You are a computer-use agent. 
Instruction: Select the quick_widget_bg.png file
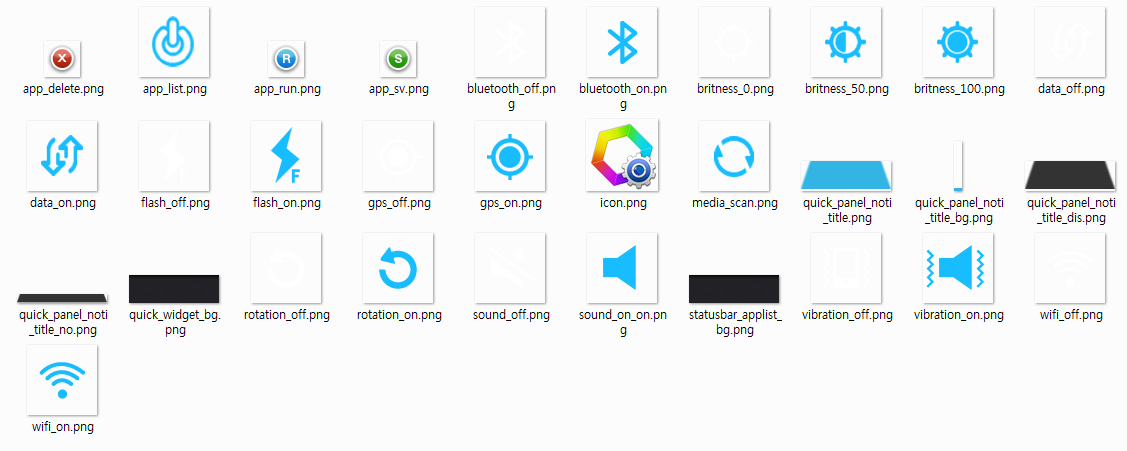(x=174, y=288)
